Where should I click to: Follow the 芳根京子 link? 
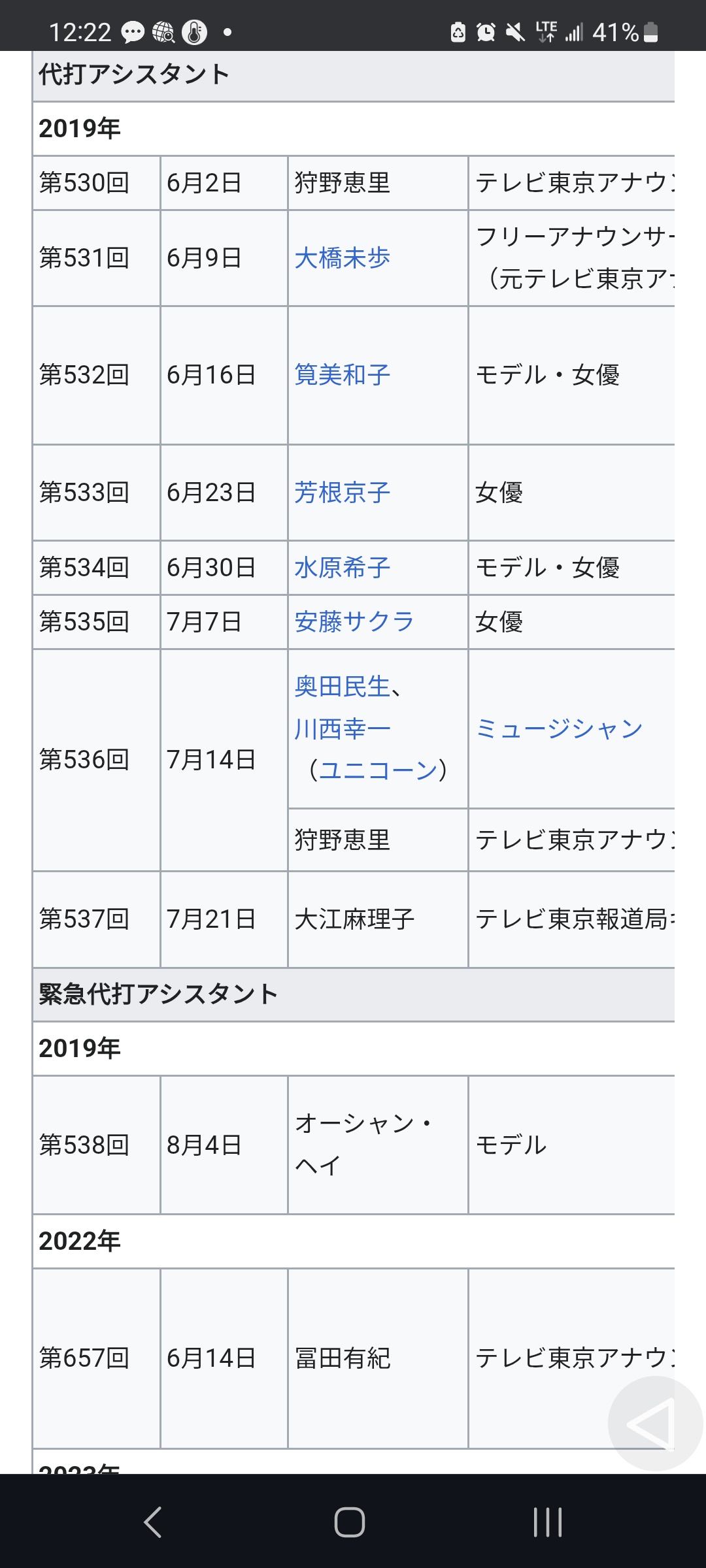click(342, 493)
